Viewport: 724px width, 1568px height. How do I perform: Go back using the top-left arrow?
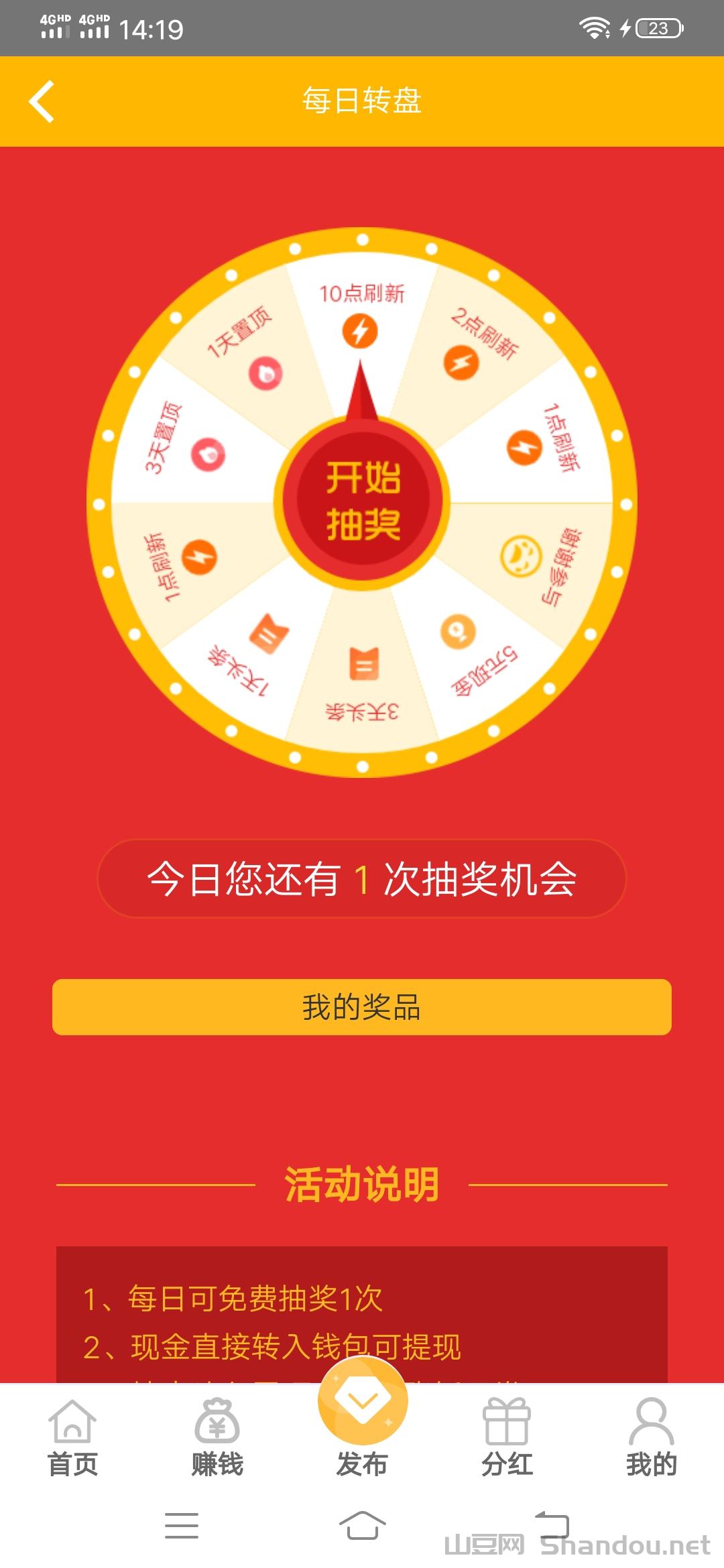pyautogui.click(x=42, y=101)
